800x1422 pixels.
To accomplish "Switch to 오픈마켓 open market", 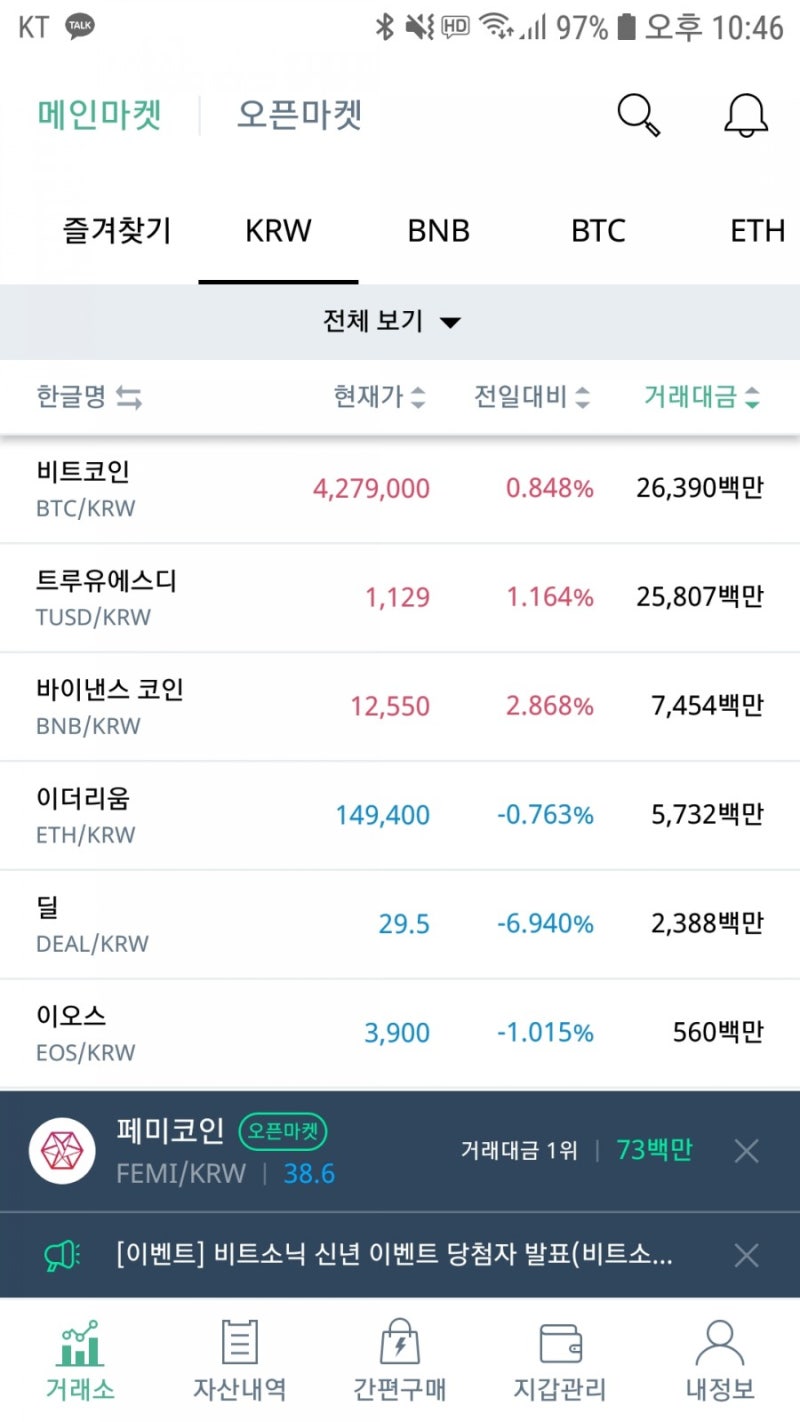I will point(298,115).
